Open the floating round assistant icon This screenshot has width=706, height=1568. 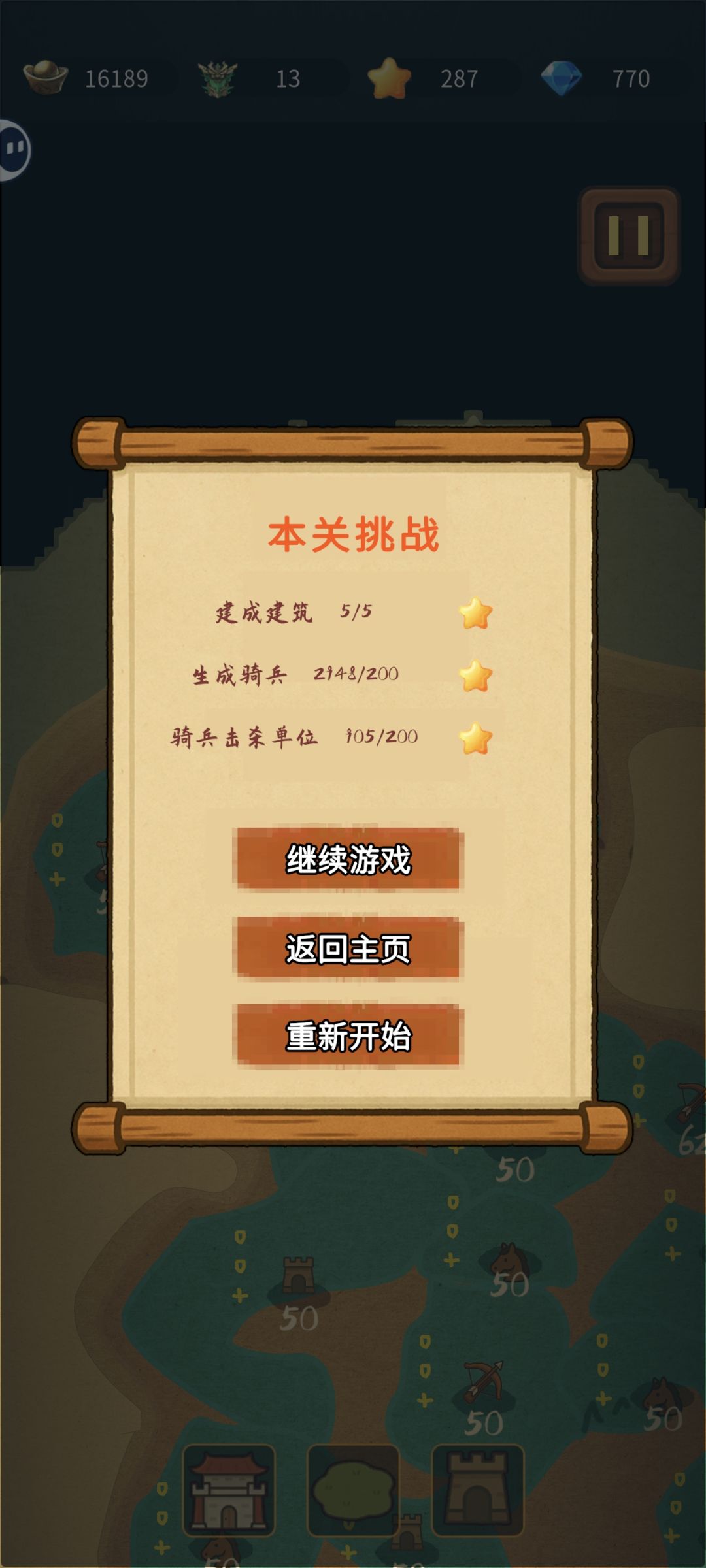point(13,150)
